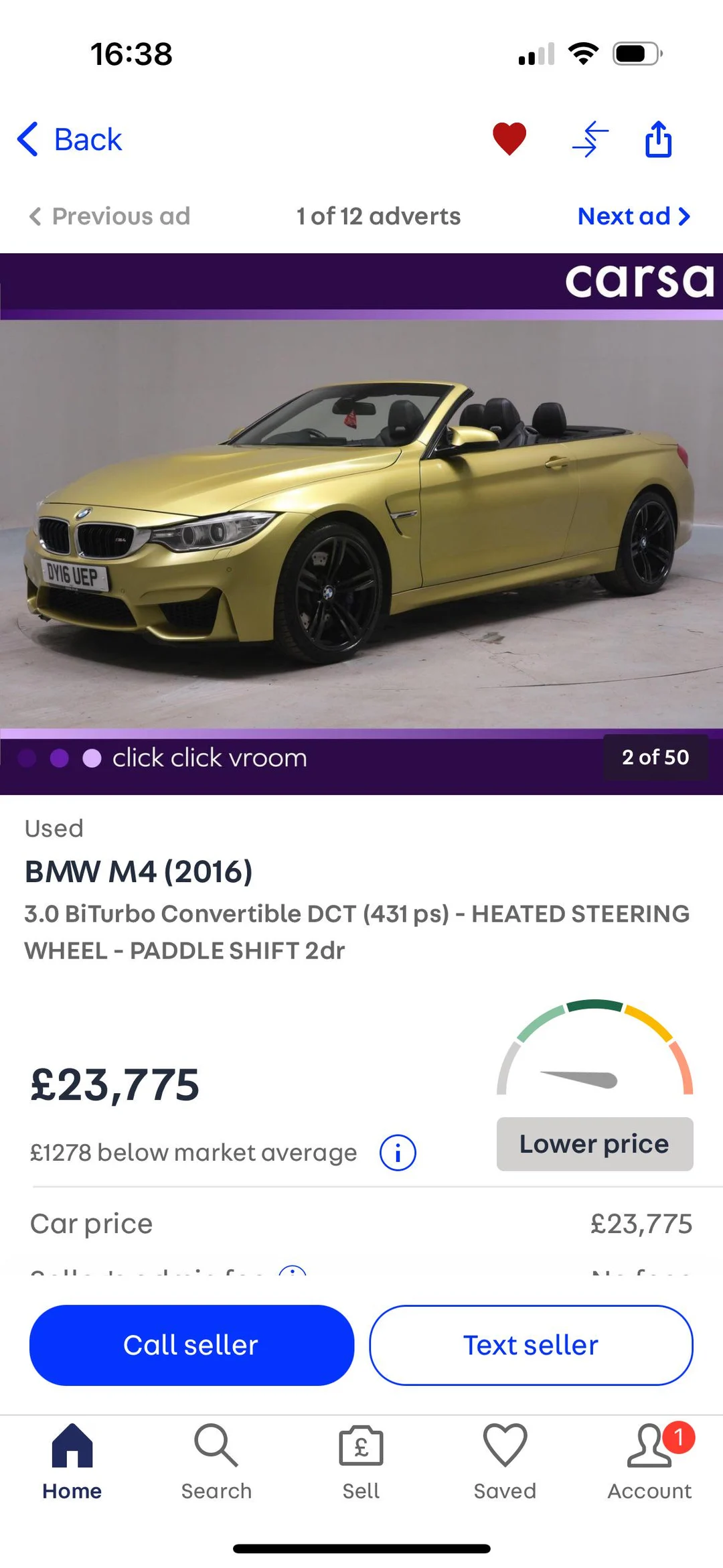Open the BMW M4 photo gallery

point(361,522)
